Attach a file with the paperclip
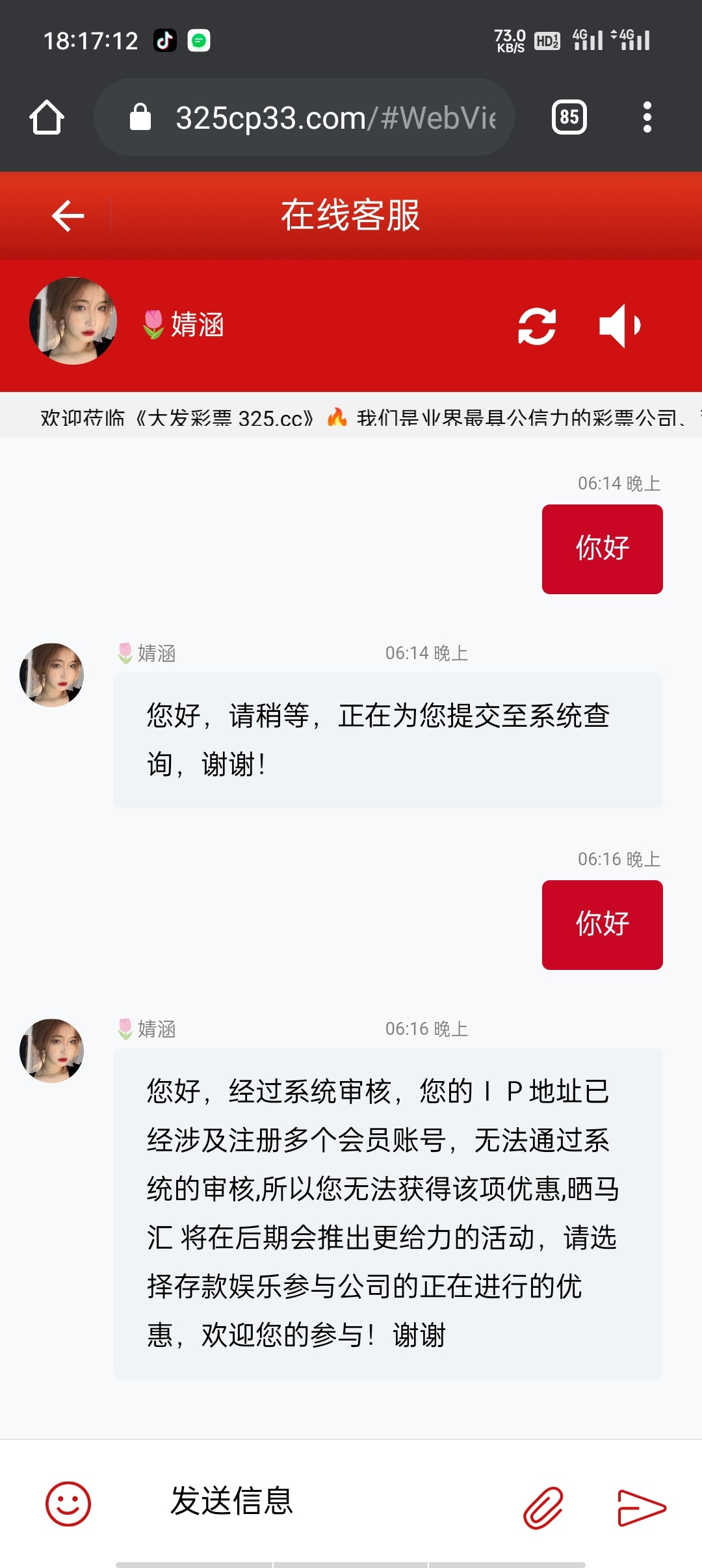The height and width of the screenshot is (1568, 702). pos(543,1507)
